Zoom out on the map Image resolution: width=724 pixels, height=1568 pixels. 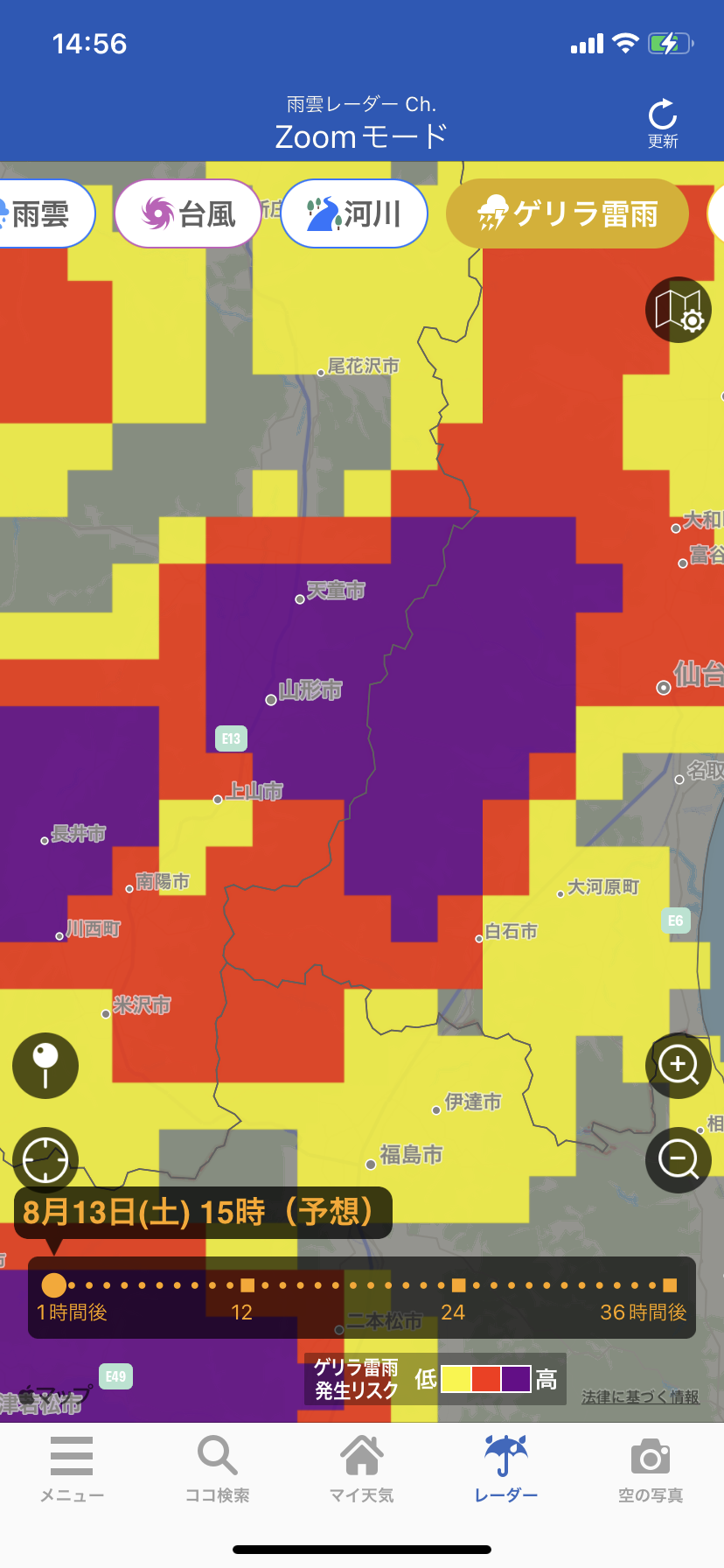(x=679, y=1159)
